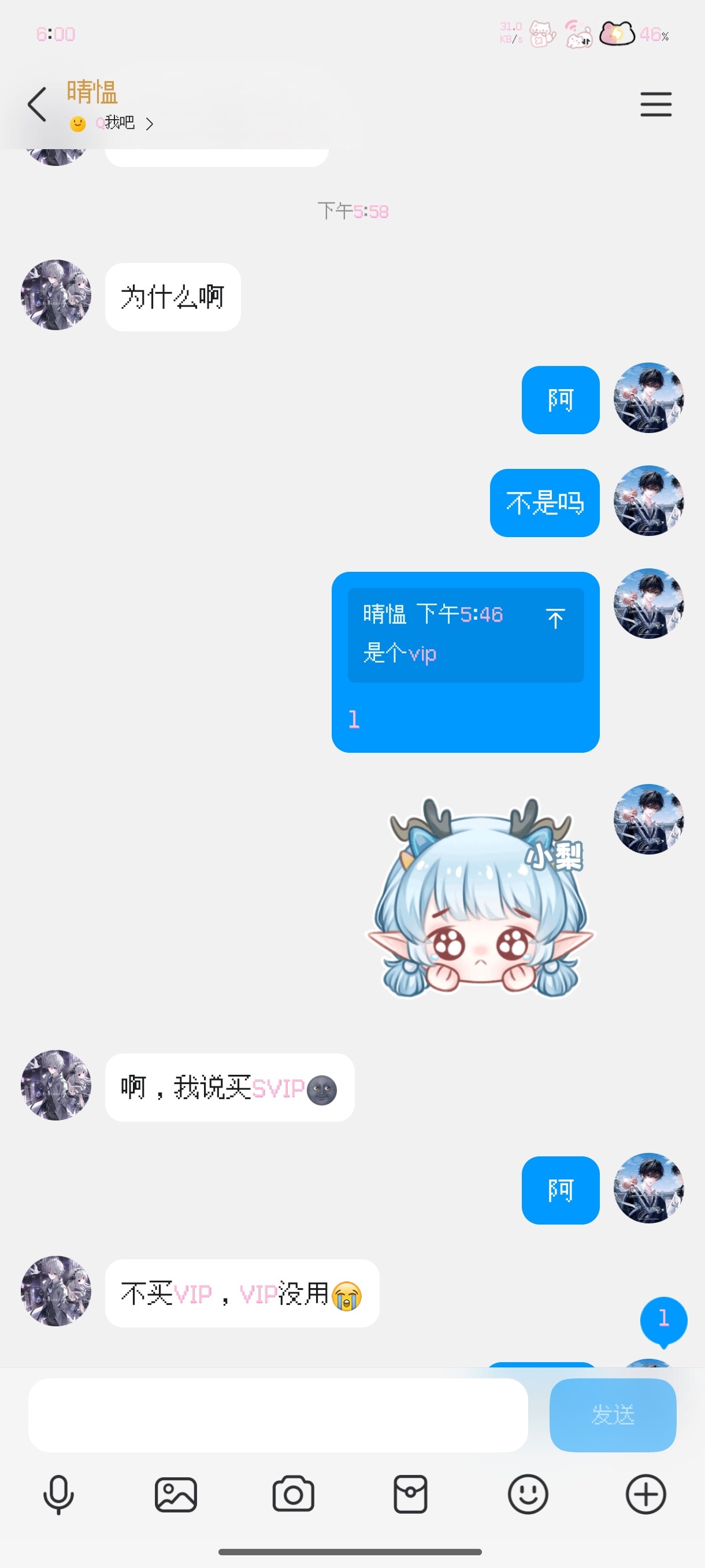Open the camera to take photo

click(x=293, y=1495)
